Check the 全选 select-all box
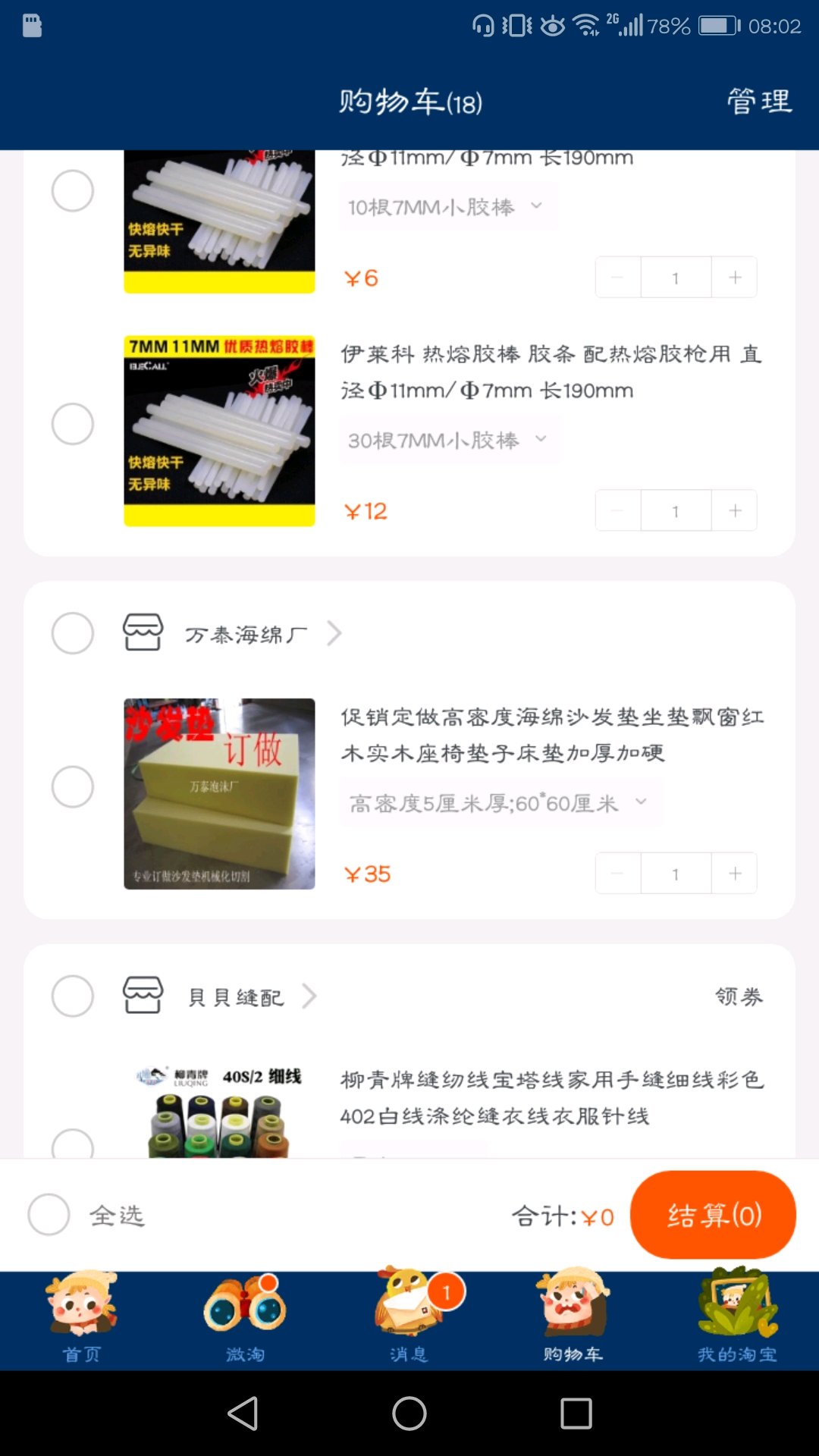Image resolution: width=819 pixels, height=1456 pixels. pyautogui.click(x=49, y=1215)
